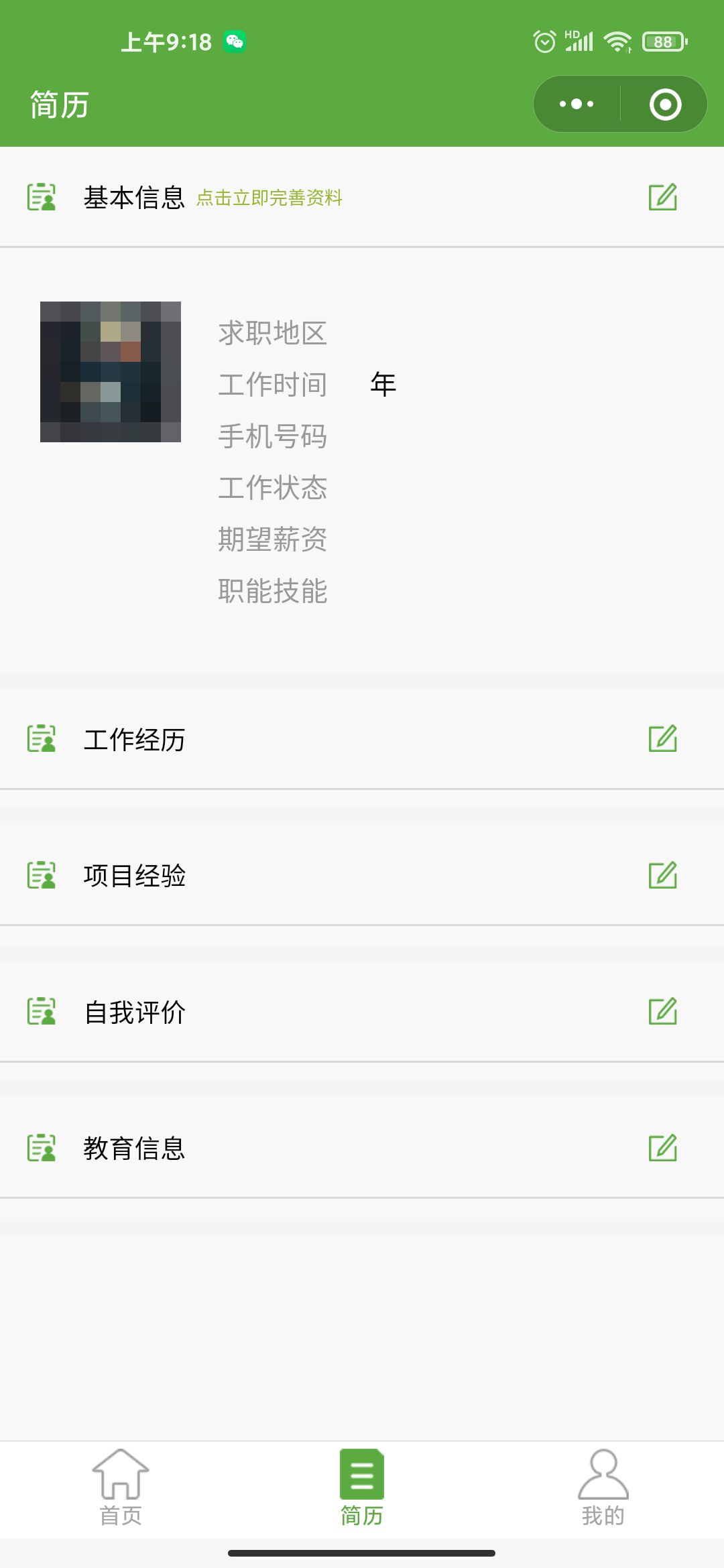This screenshot has height=1568, width=724.
Task: Edit the 基本信息 section
Action: coord(663,197)
